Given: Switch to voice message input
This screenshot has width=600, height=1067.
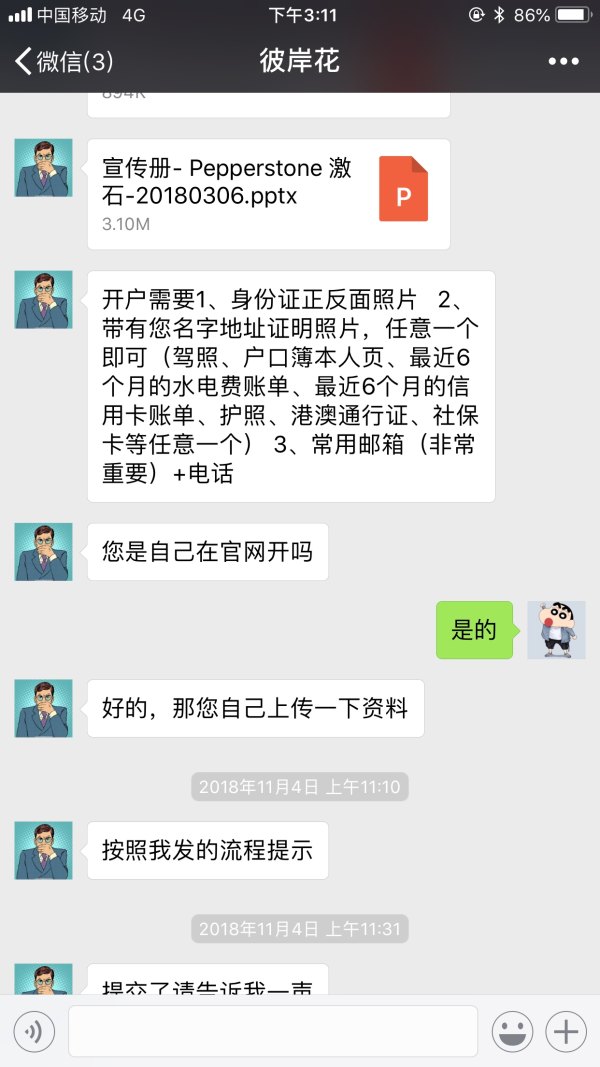Looking at the screenshot, I should pyautogui.click(x=35, y=1032).
